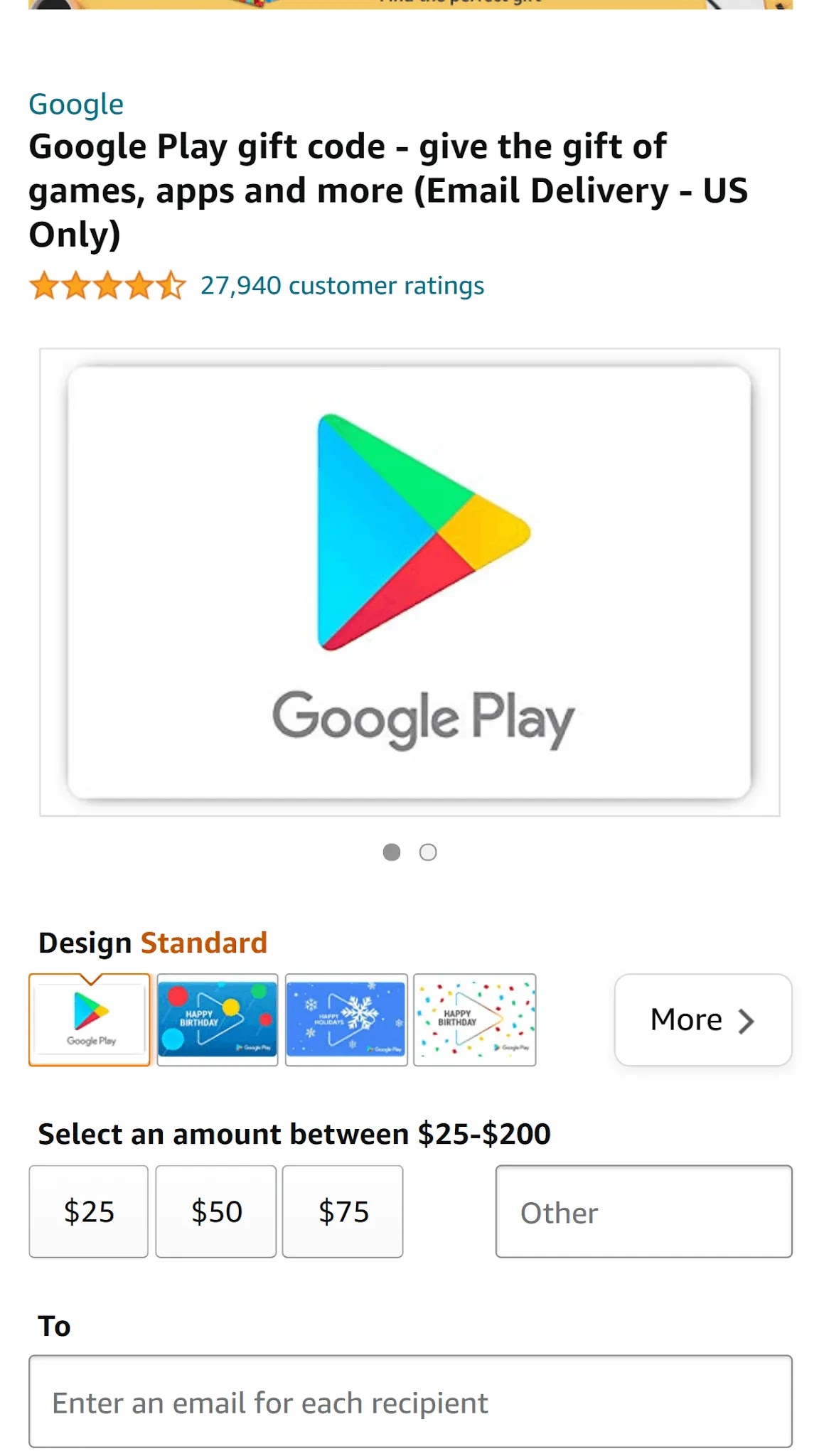Focus the Other amount field

[x=643, y=1211]
